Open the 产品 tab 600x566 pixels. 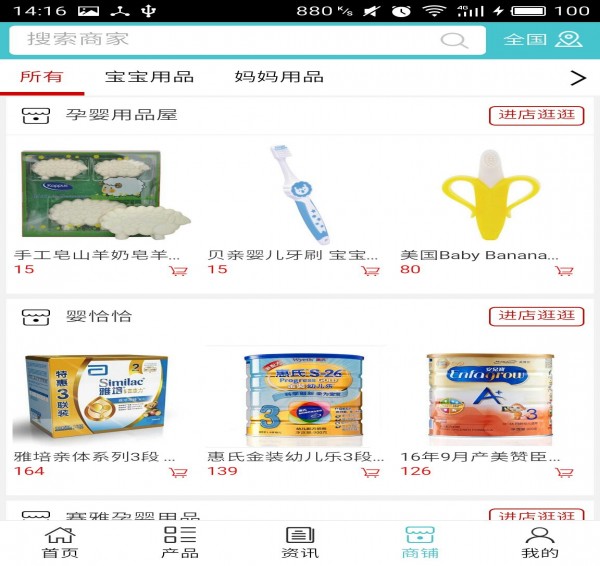coord(180,543)
